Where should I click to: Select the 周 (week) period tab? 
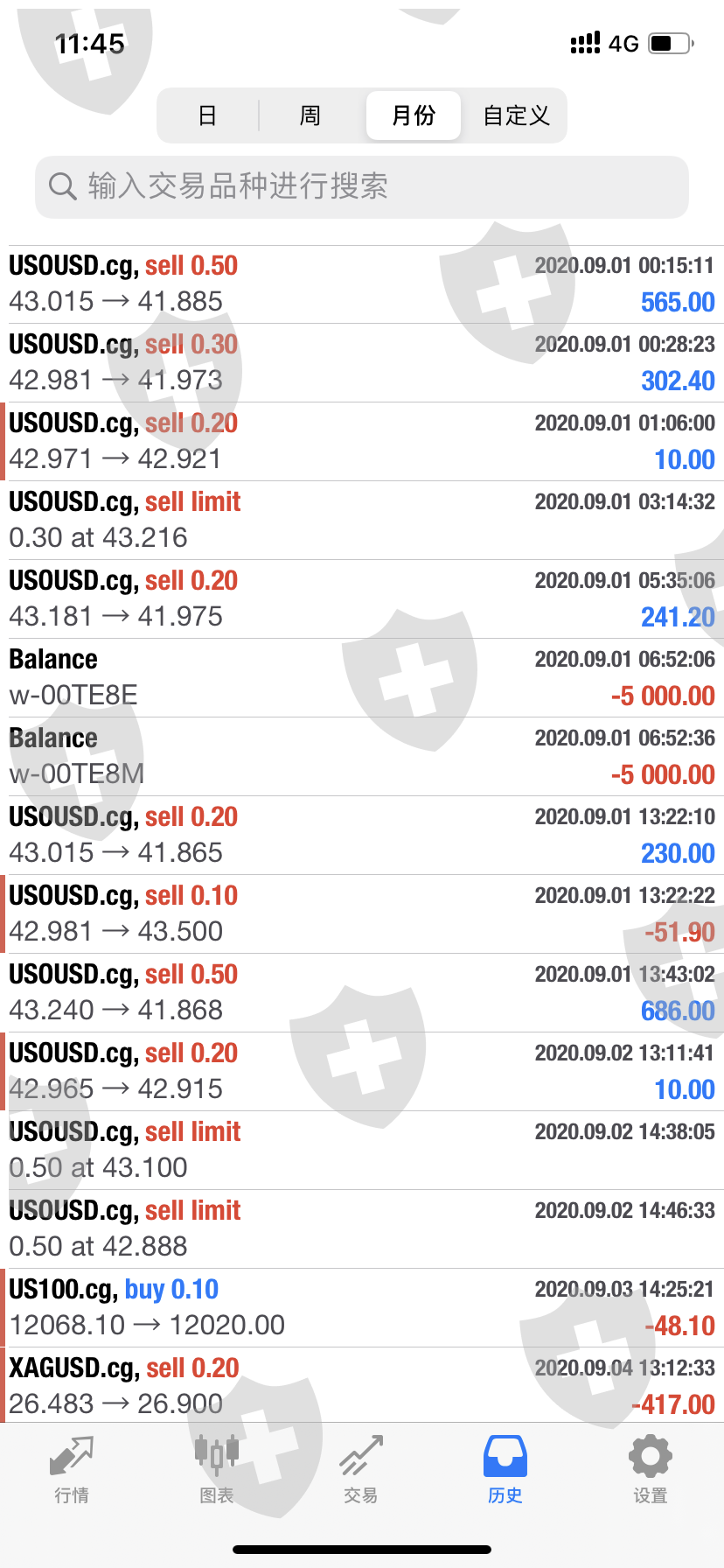click(x=310, y=115)
